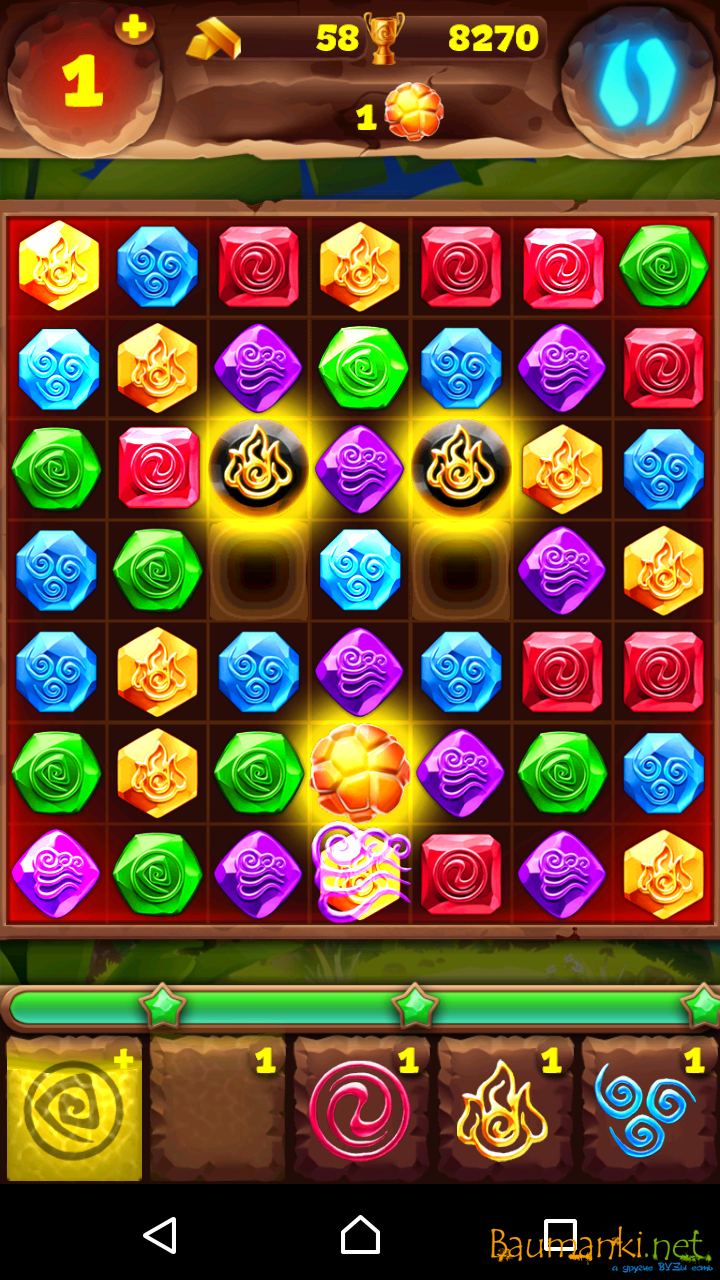Add more moves with the plus button
This screenshot has width=720, height=1280.
134,27
